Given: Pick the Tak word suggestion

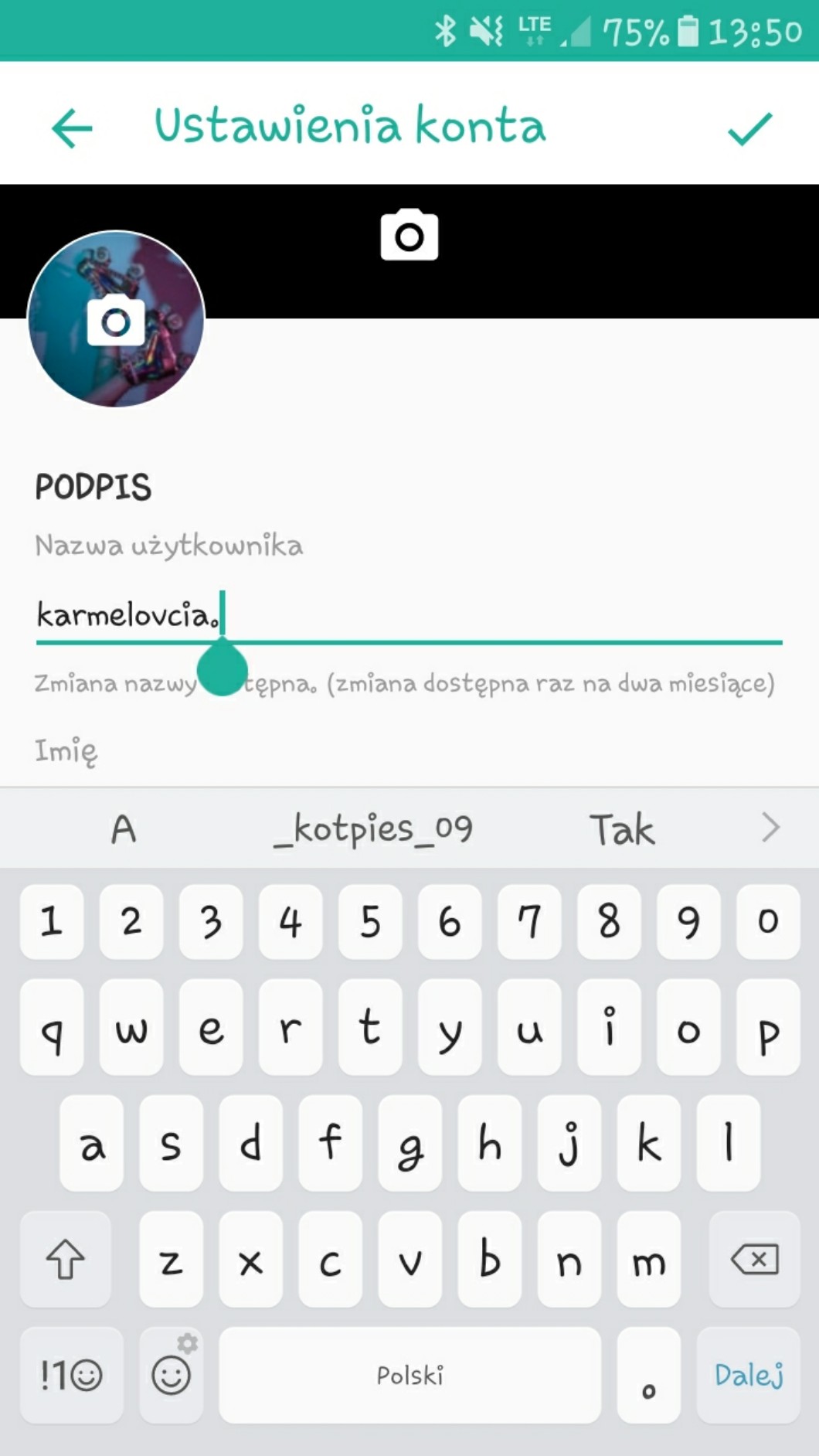Looking at the screenshot, I should pyautogui.click(x=622, y=829).
